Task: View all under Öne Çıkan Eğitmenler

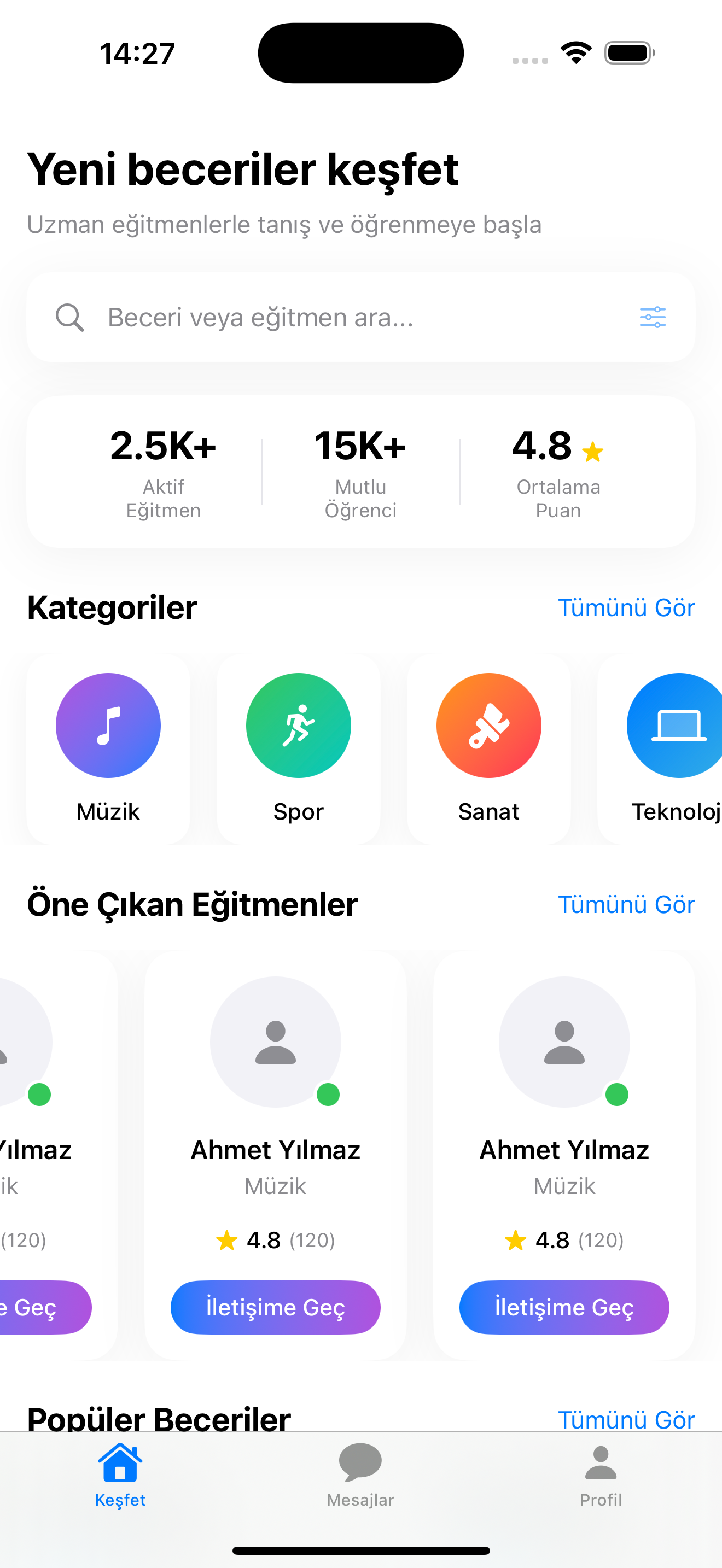Action: point(626,904)
